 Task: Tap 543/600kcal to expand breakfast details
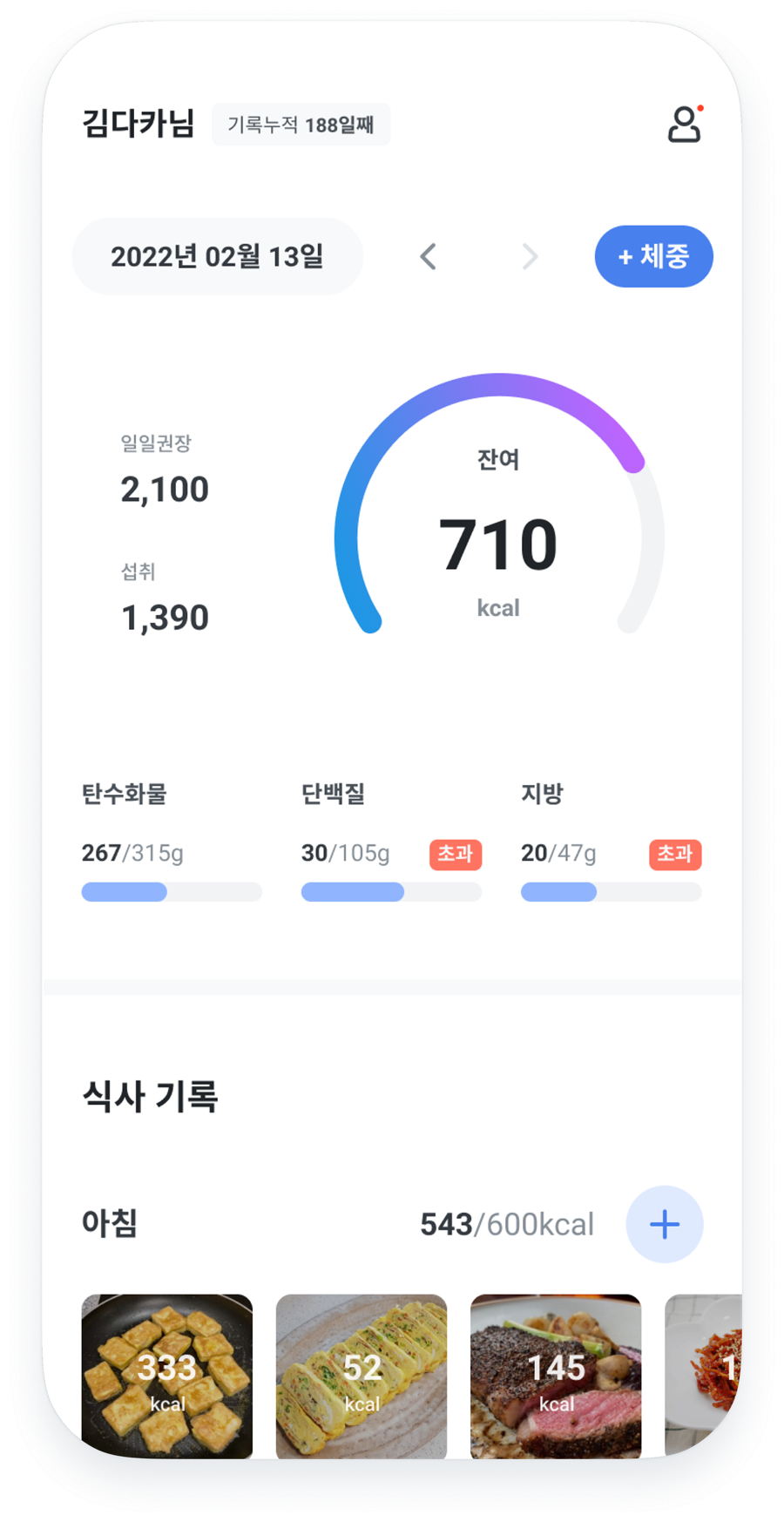(507, 1224)
